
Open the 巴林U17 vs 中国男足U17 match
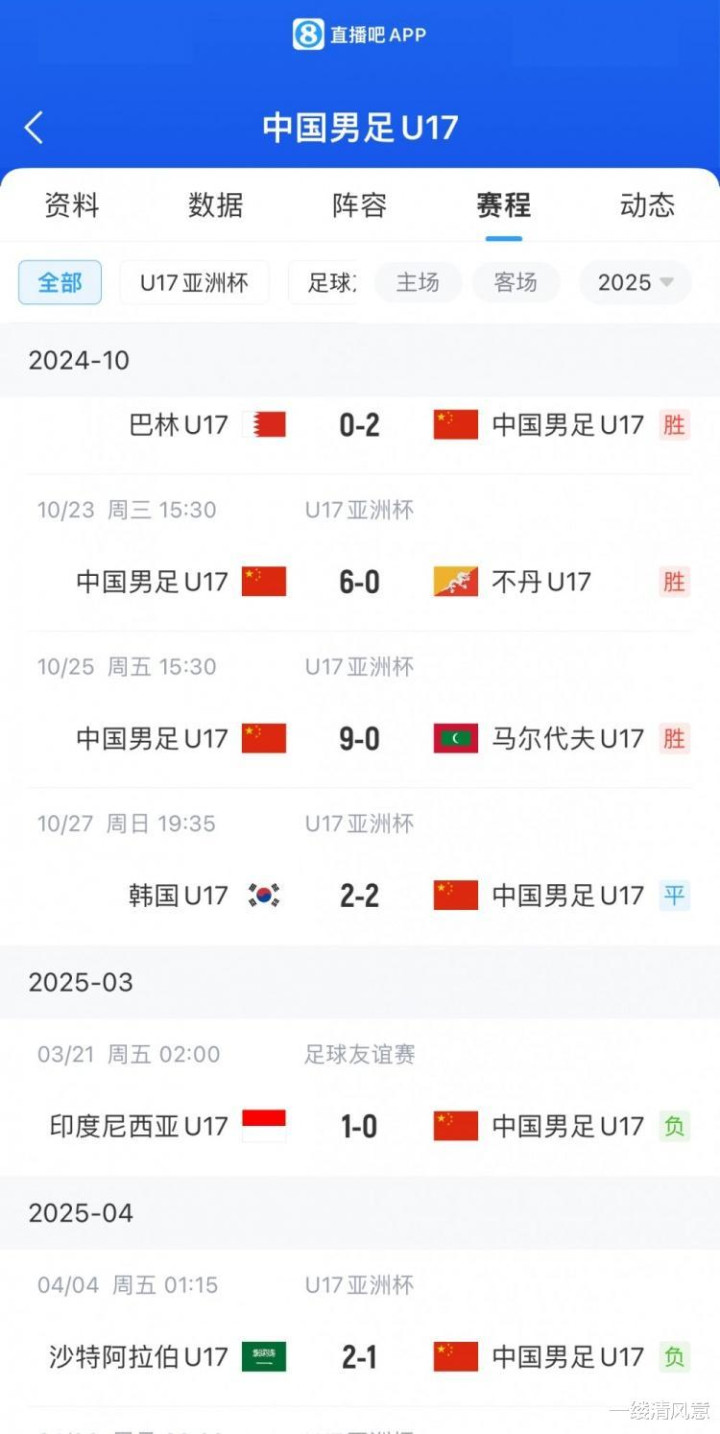point(360,425)
